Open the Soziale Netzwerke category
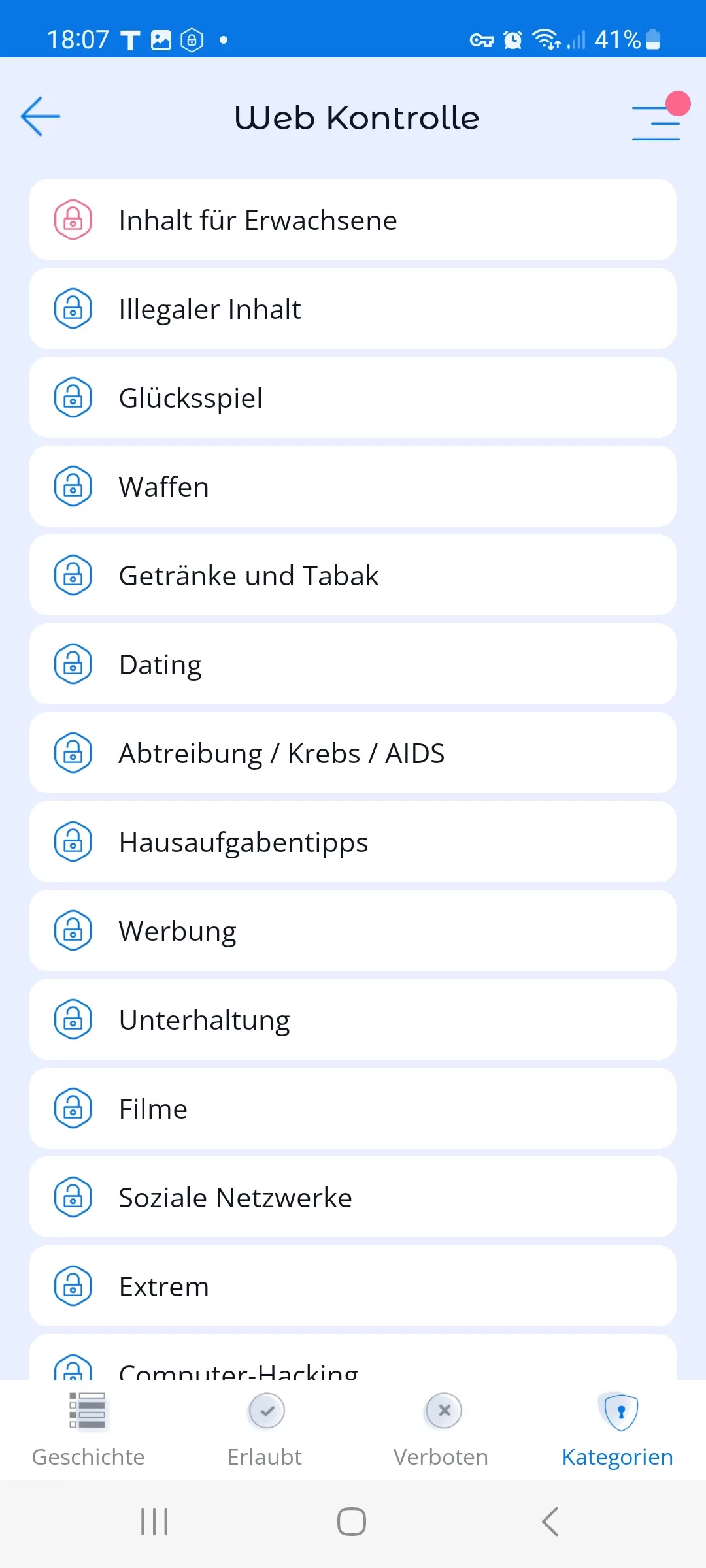The width and height of the screenshot is (706, 1568). [353, 1198]
